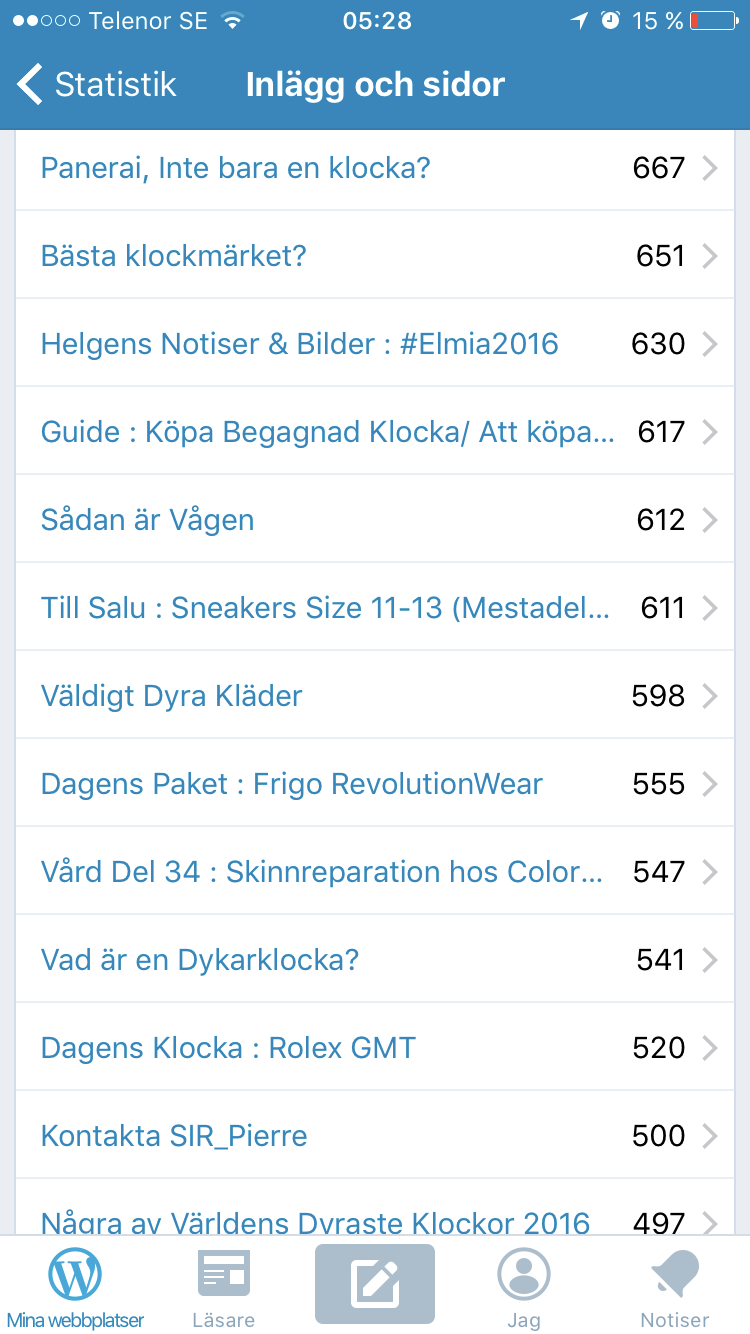Select Dagens Klocka : Rolex GMT
This screenshot has width=750, height=1334.
[375, 1047]
